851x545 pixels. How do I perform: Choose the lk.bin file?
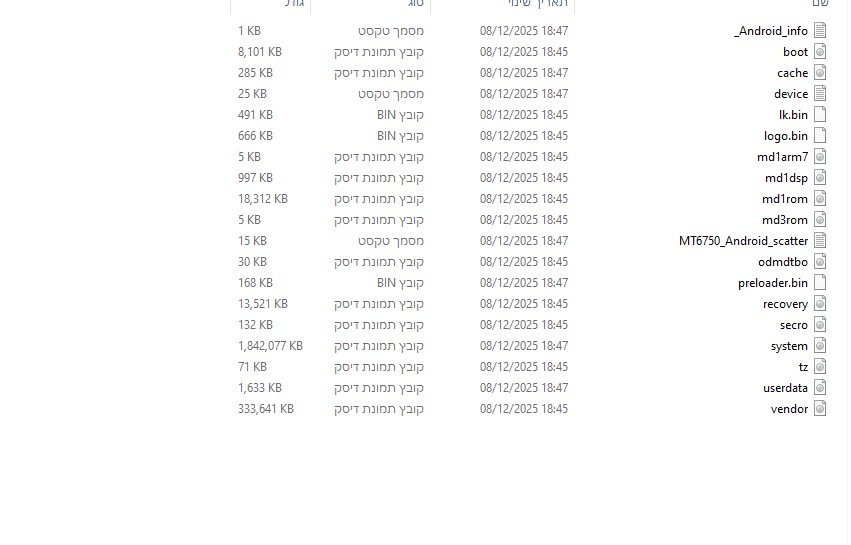point(793,115)
